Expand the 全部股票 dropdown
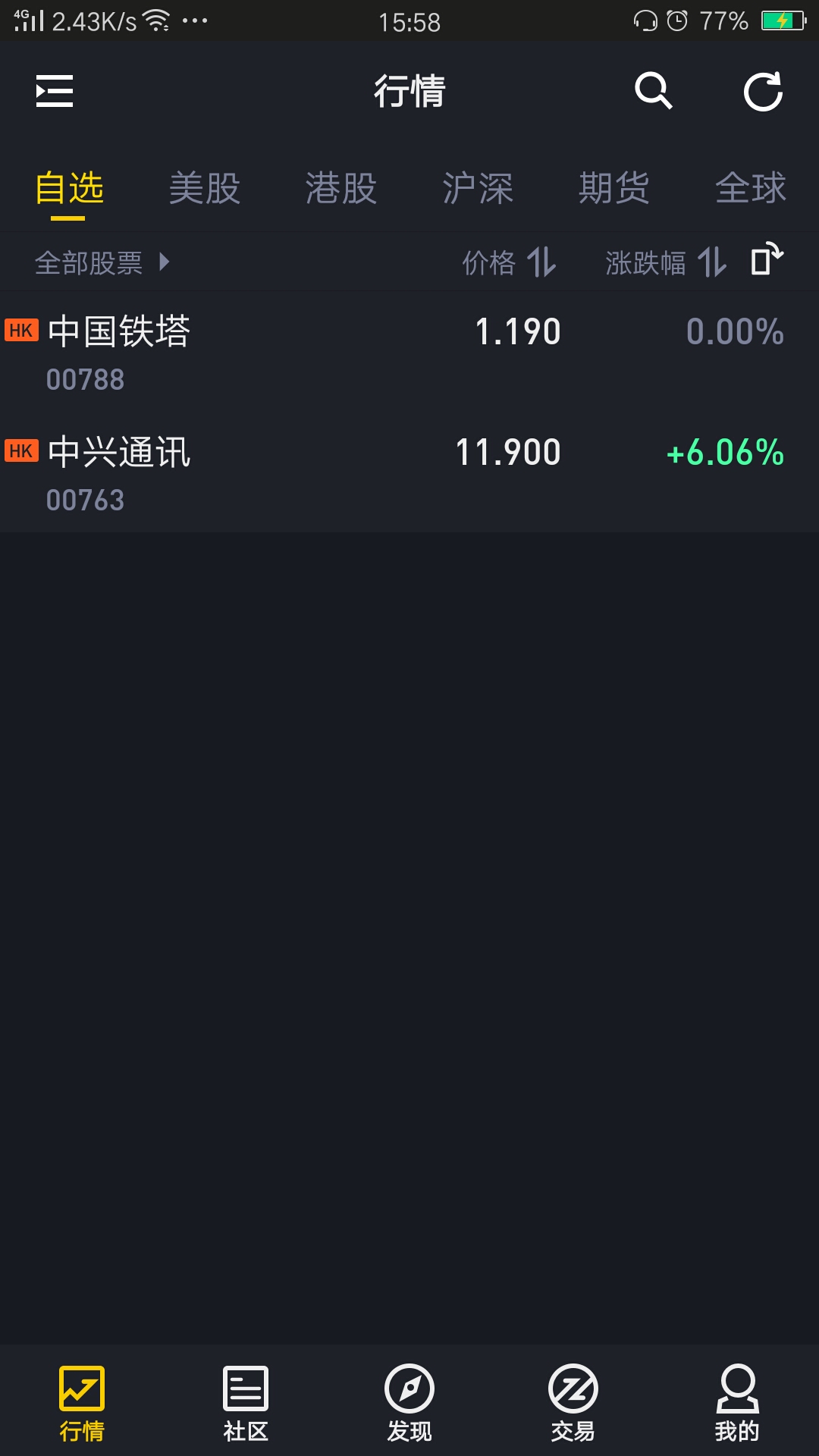 coord(102,263)
